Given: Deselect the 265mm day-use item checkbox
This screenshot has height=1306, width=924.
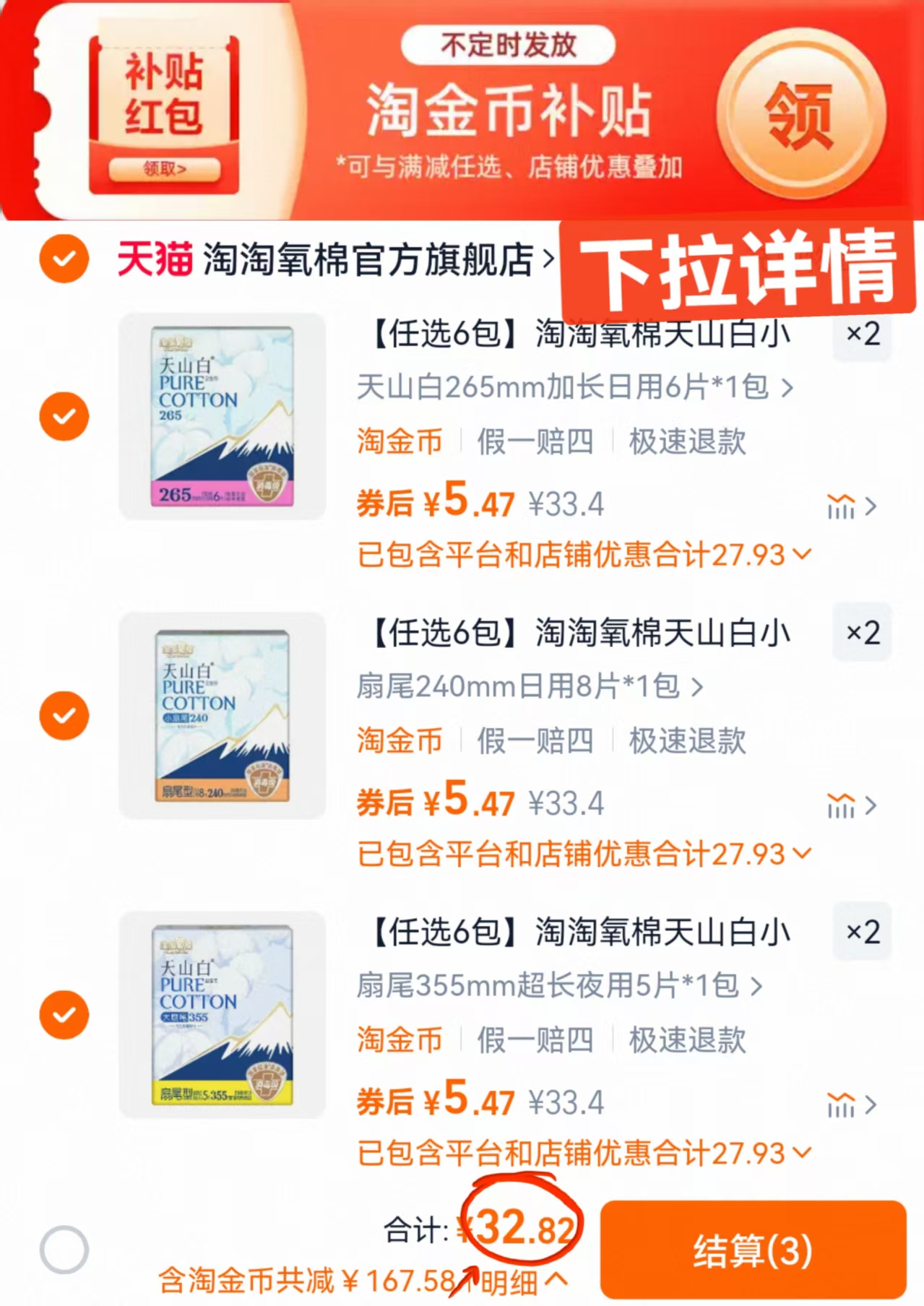Looking at the screenshot, I should 64,415.
